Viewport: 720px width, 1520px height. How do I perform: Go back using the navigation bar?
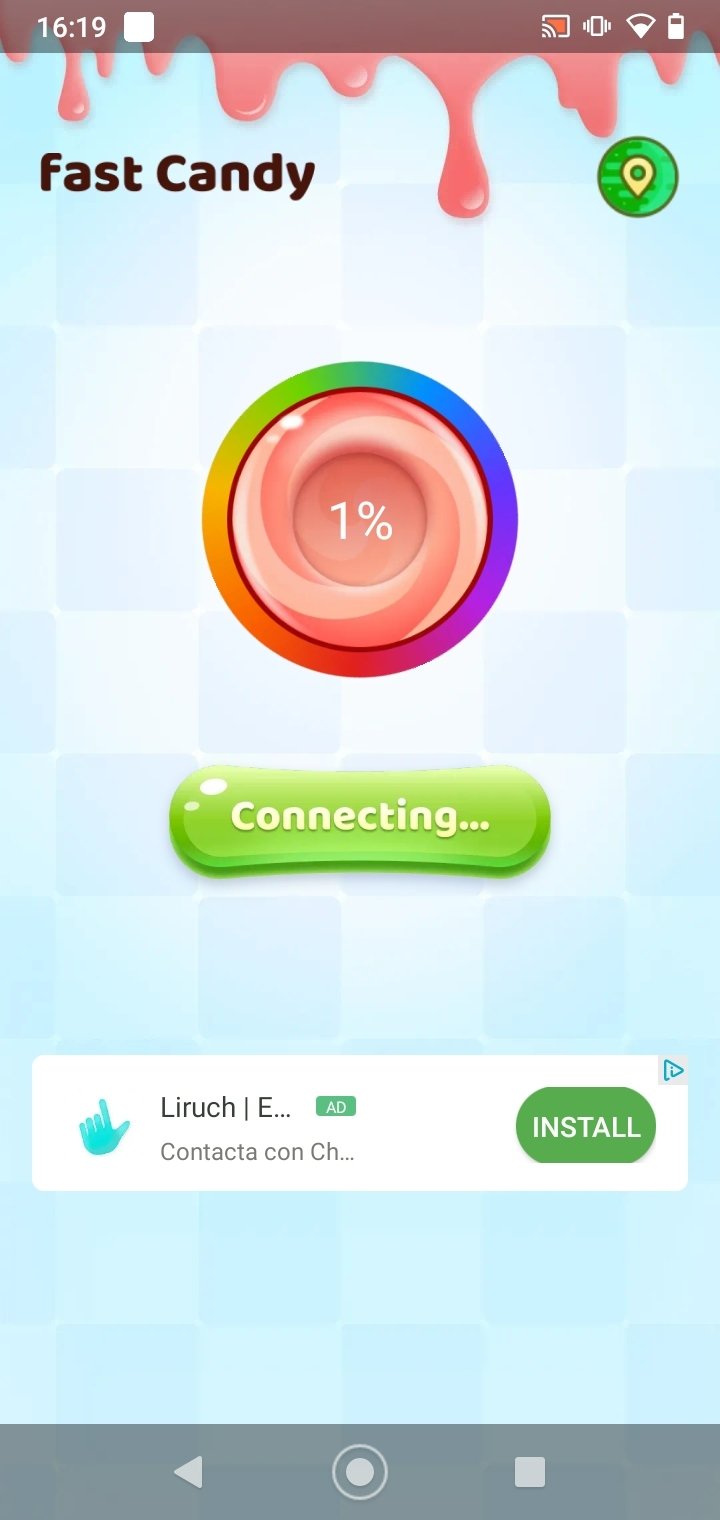[188, 1472]
